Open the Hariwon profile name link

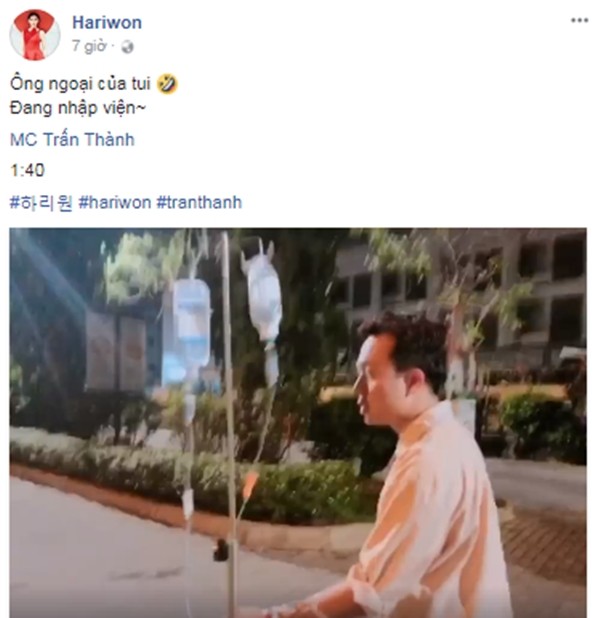[x=105, y=22]
